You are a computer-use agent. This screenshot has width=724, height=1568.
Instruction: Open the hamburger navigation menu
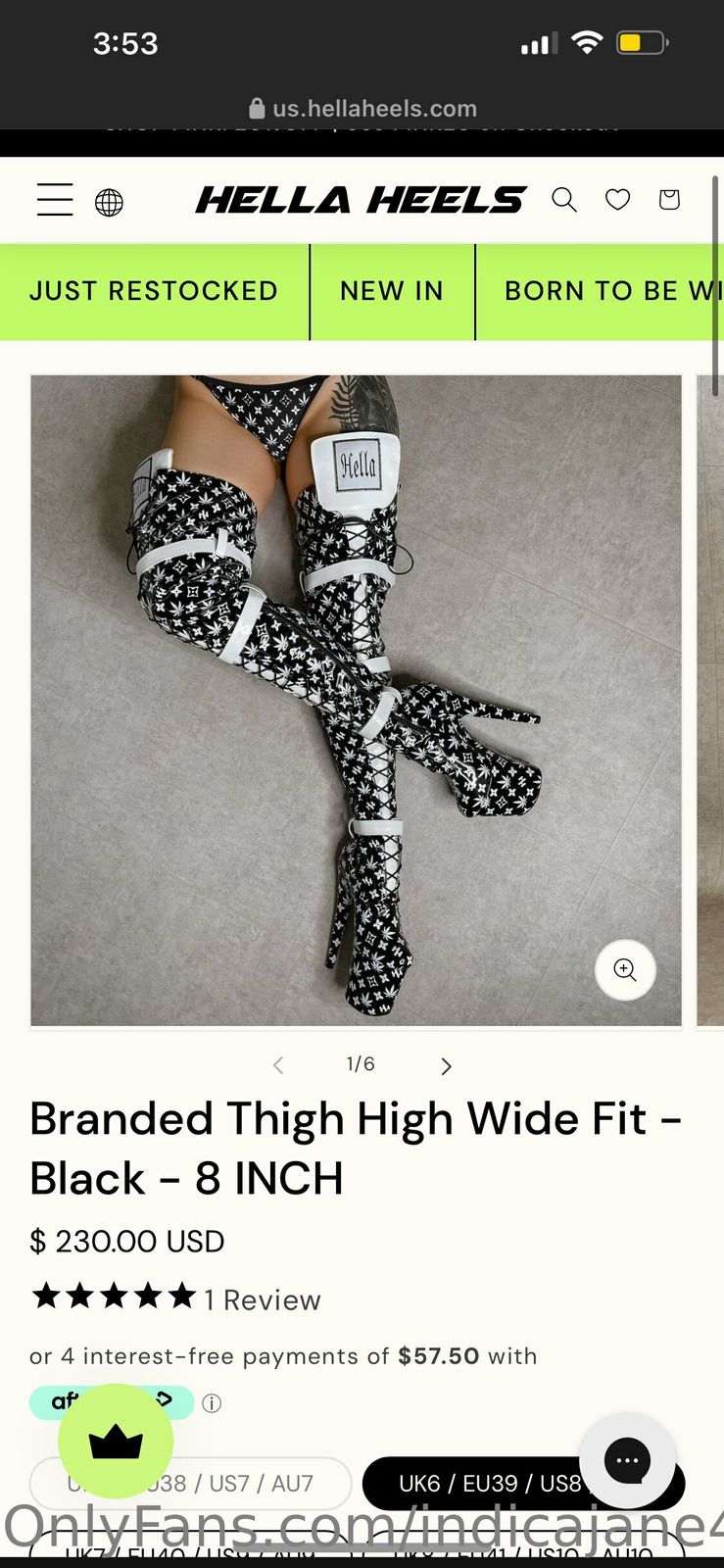click(x=55, y=200)
